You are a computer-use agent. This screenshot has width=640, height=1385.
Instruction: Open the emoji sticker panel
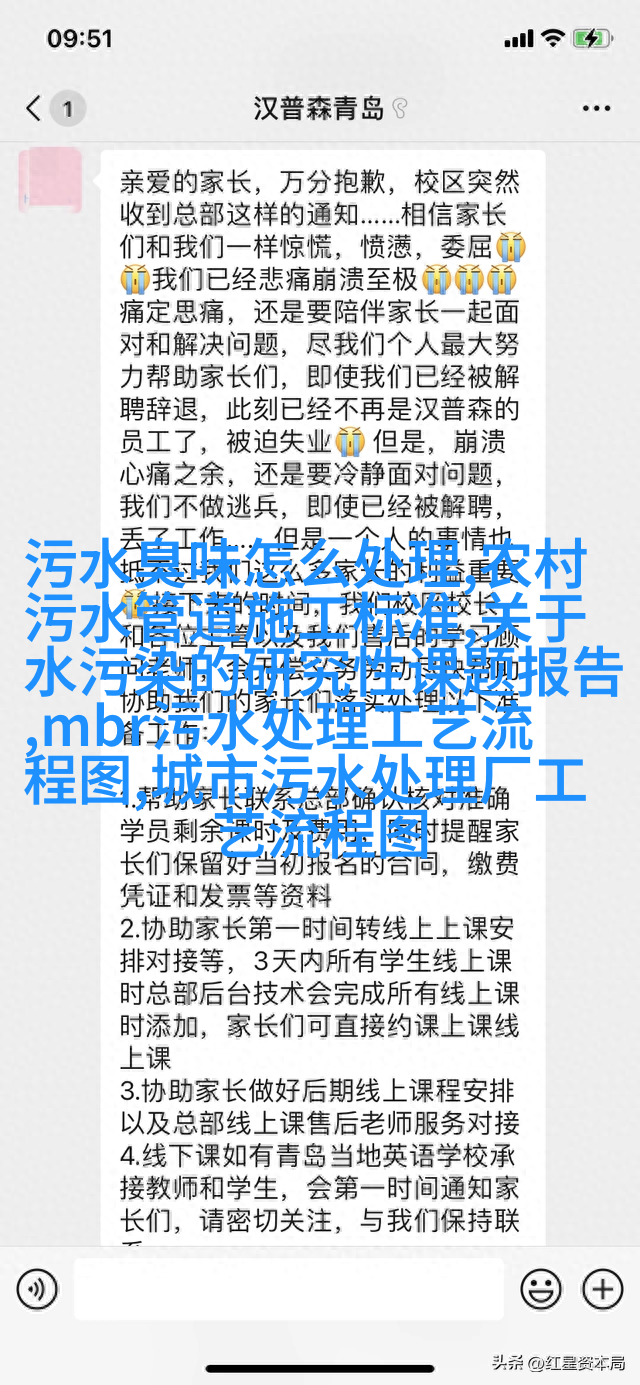[541, 1289]
